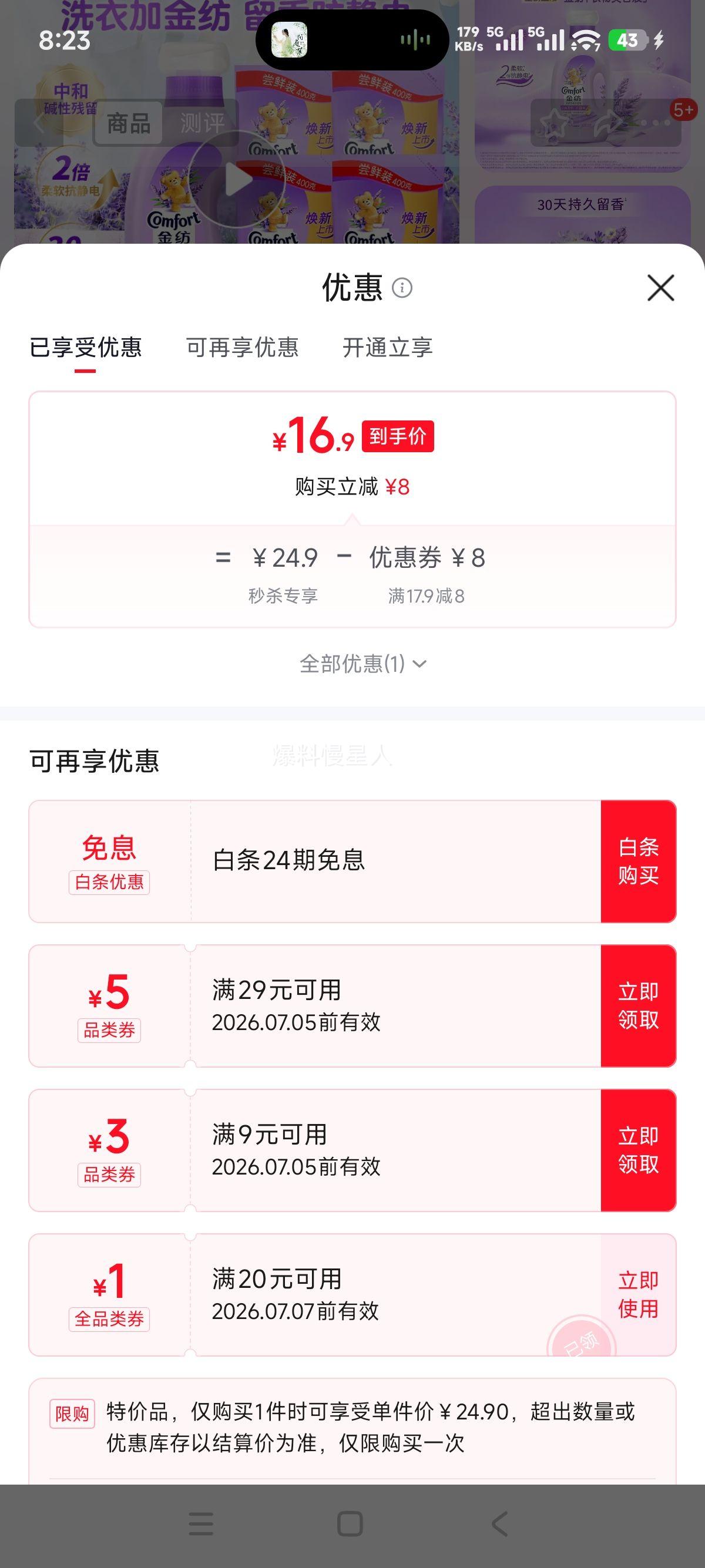Use the ¥1 满20元可用 coupon now

pos(638,1294)
